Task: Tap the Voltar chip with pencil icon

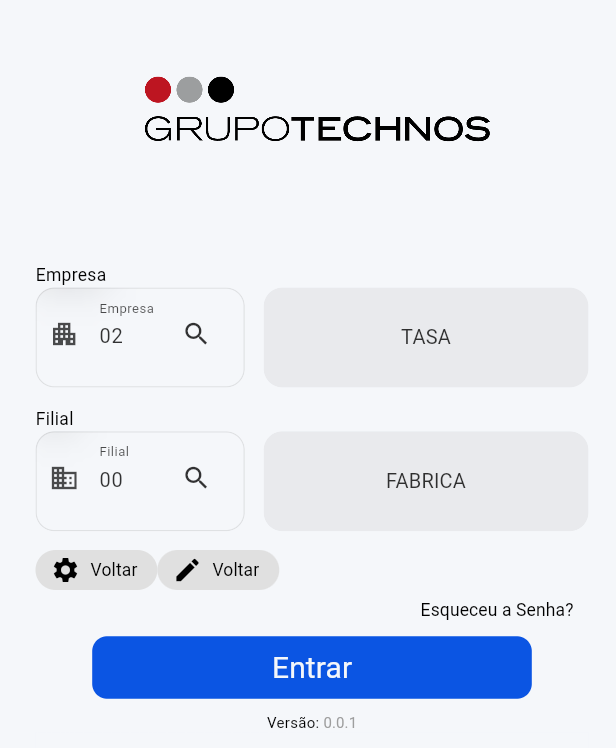Action: (218, 570)
